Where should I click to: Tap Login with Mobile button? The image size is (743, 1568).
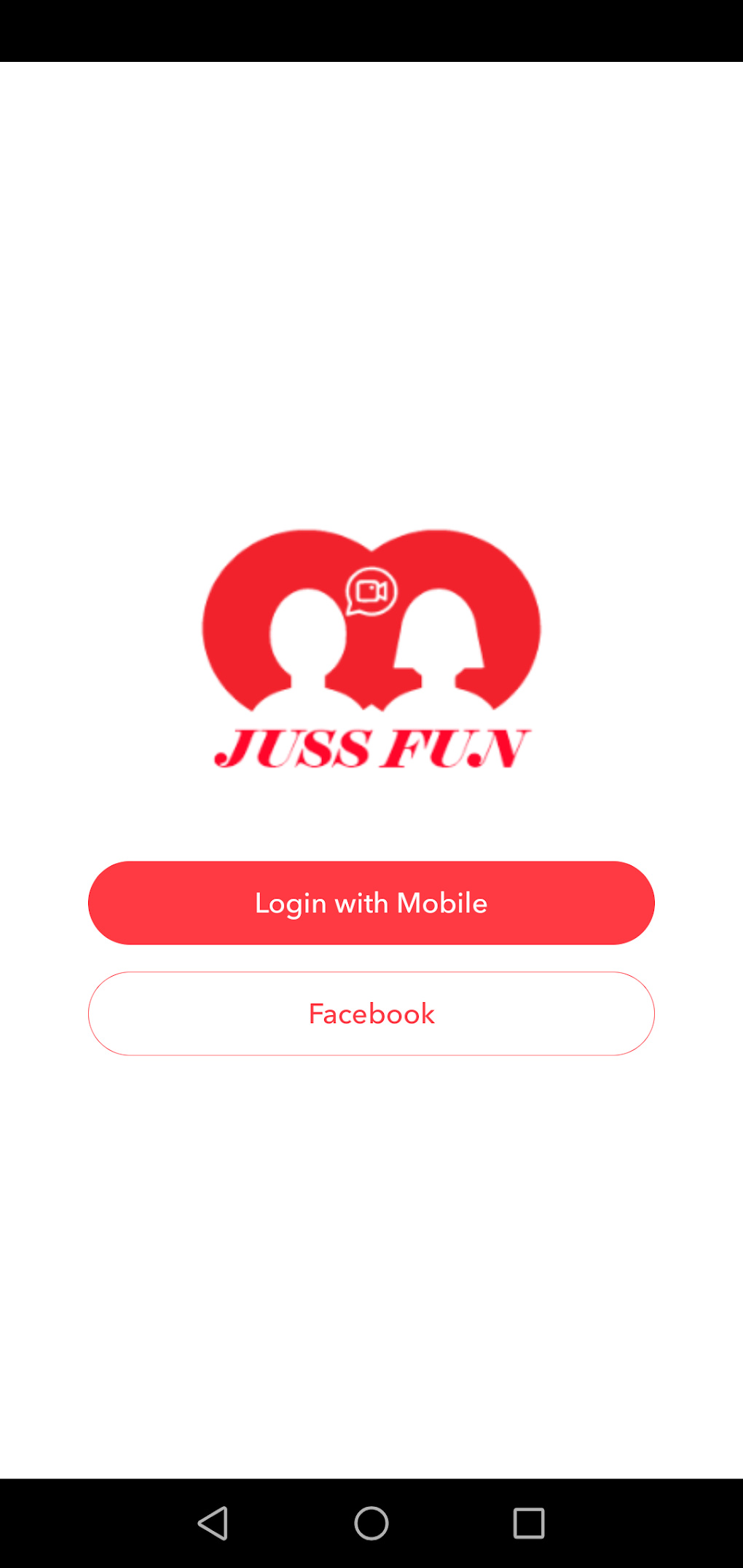click(371, 903)
